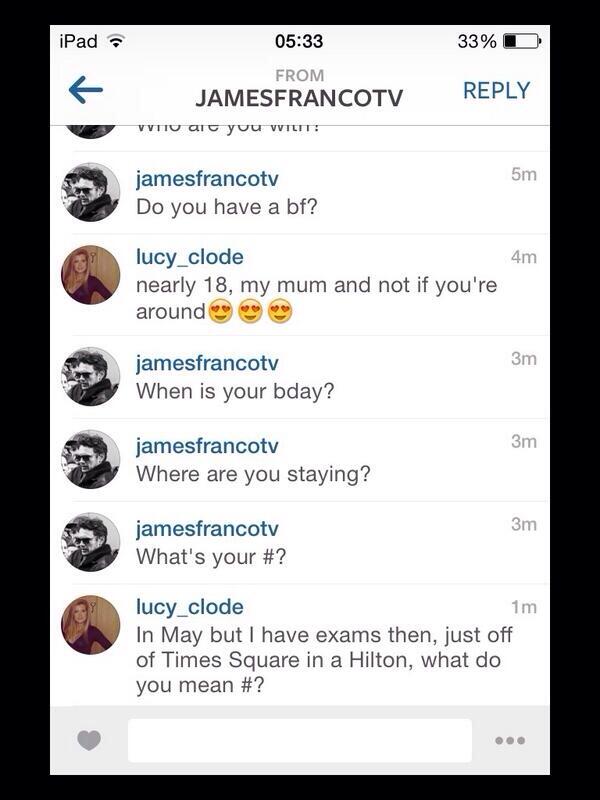This screenshot has width=600, height=800.
Task: Tap the avatar beside "What's your #?"
Action: point(91,542)
